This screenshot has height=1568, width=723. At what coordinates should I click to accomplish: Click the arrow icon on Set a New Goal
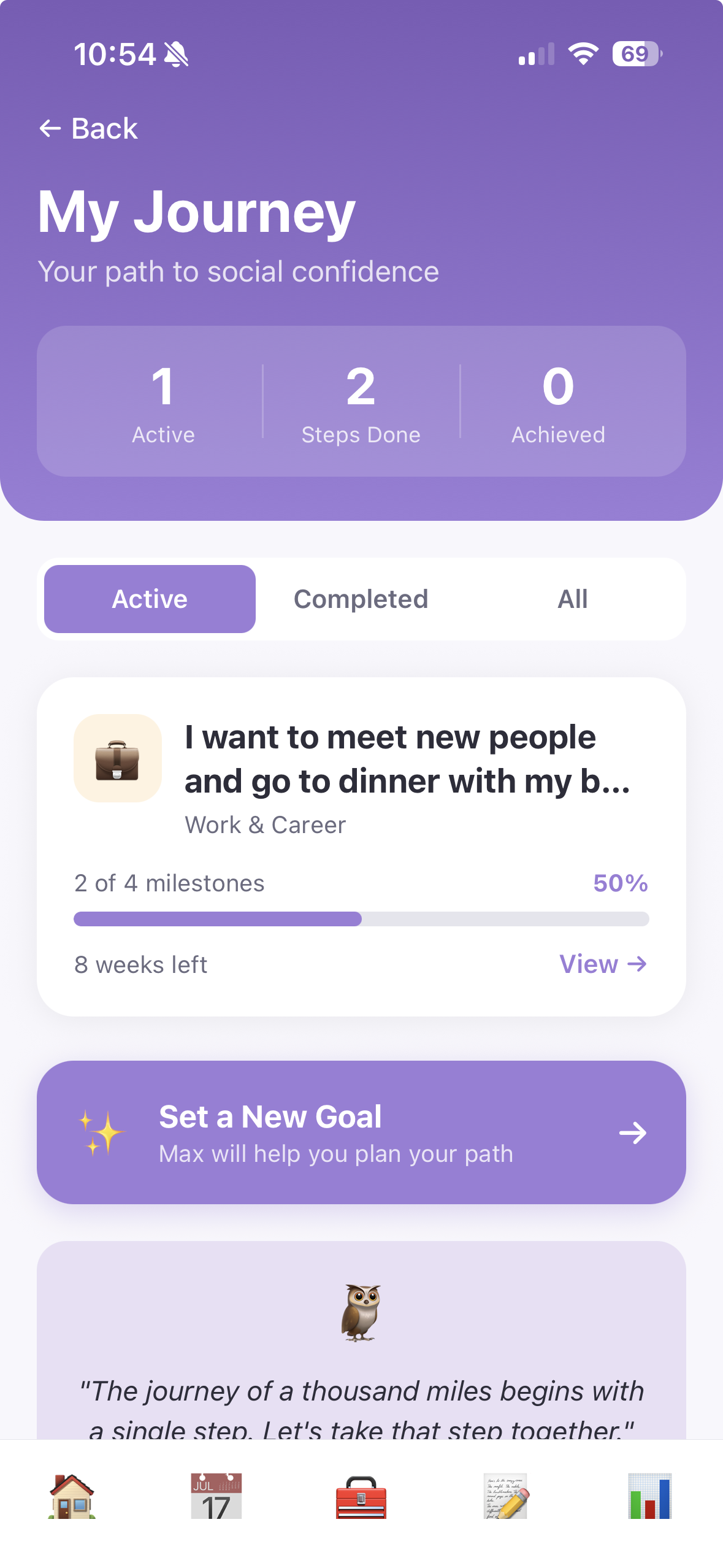(x=634, y=1133)
